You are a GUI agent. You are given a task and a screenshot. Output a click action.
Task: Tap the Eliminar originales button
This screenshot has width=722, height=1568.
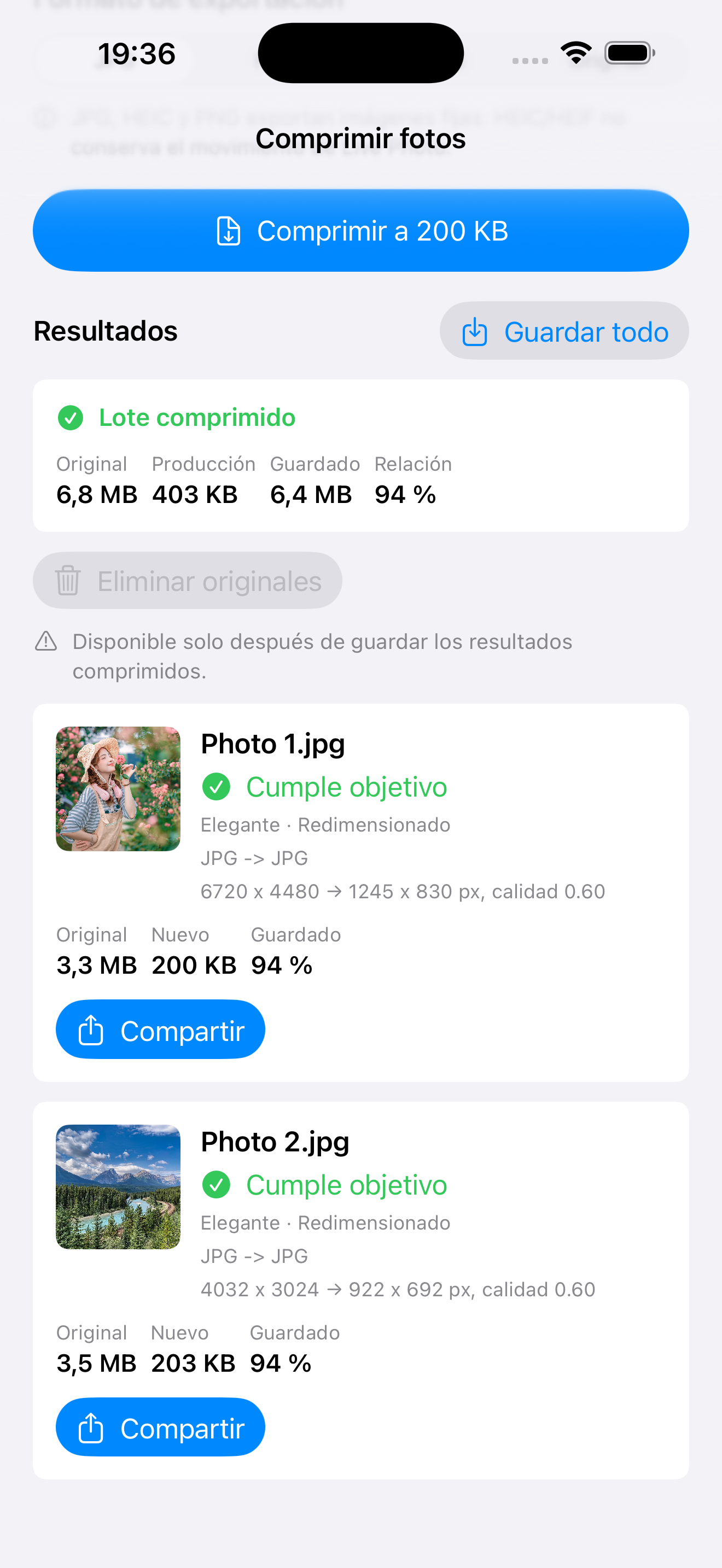pos(188,581)
